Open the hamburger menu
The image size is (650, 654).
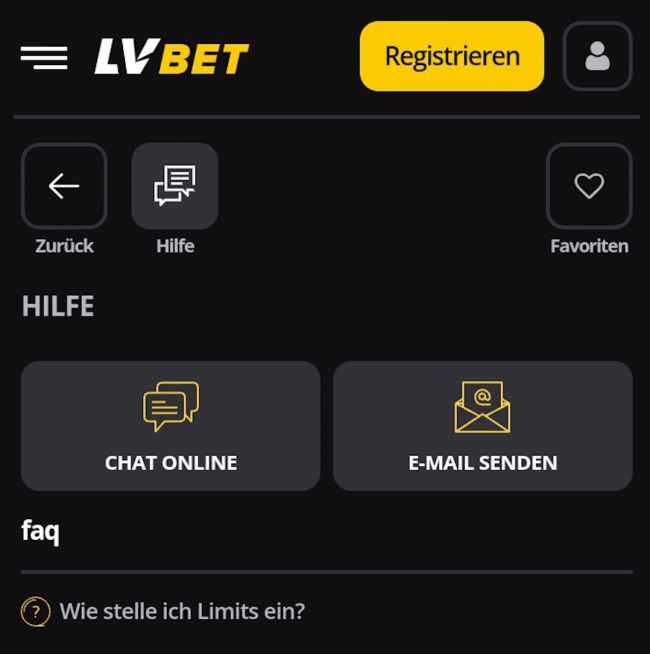(x=44, y=57)
